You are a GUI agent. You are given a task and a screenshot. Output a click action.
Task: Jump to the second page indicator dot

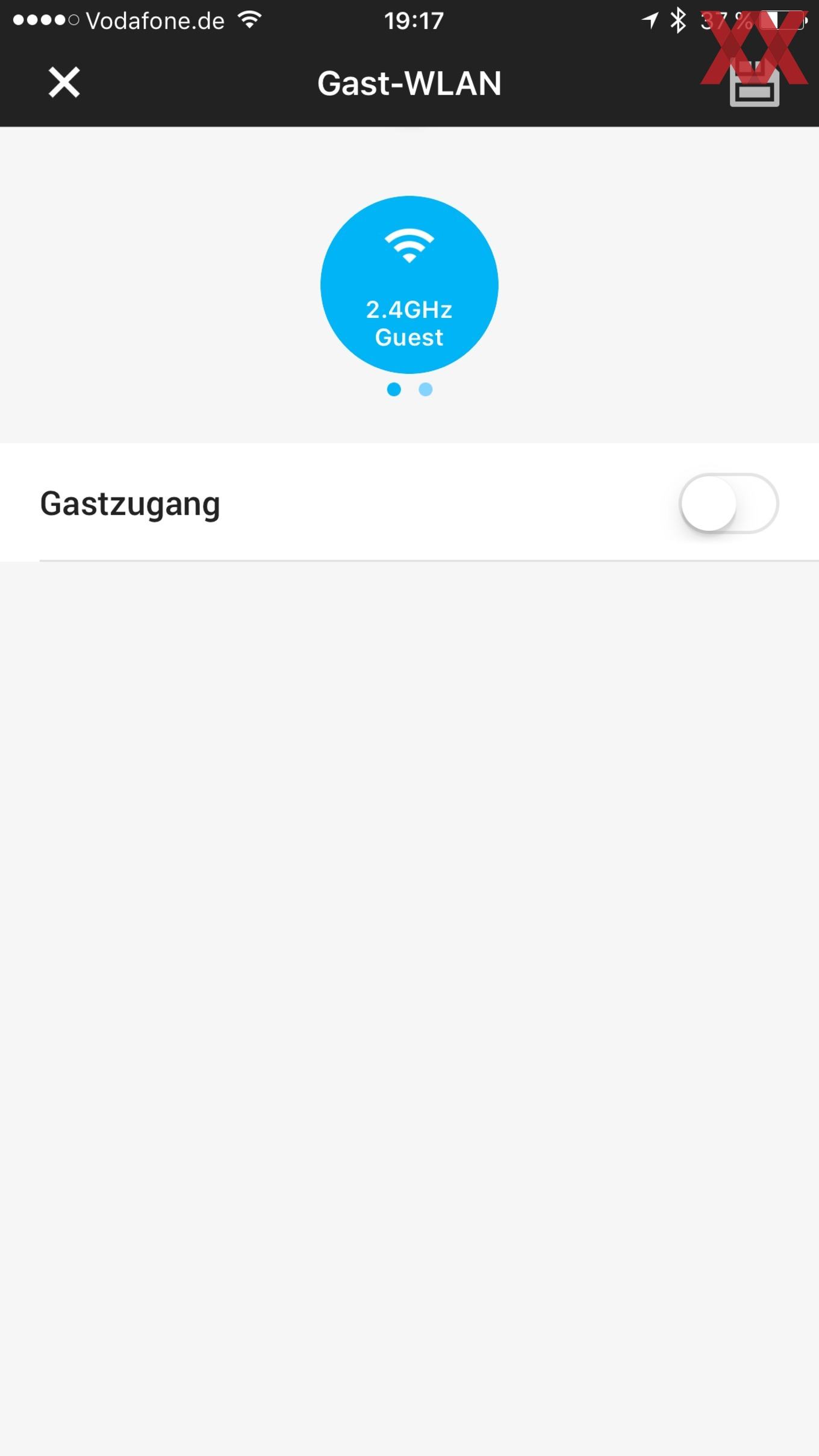point(425,390)
